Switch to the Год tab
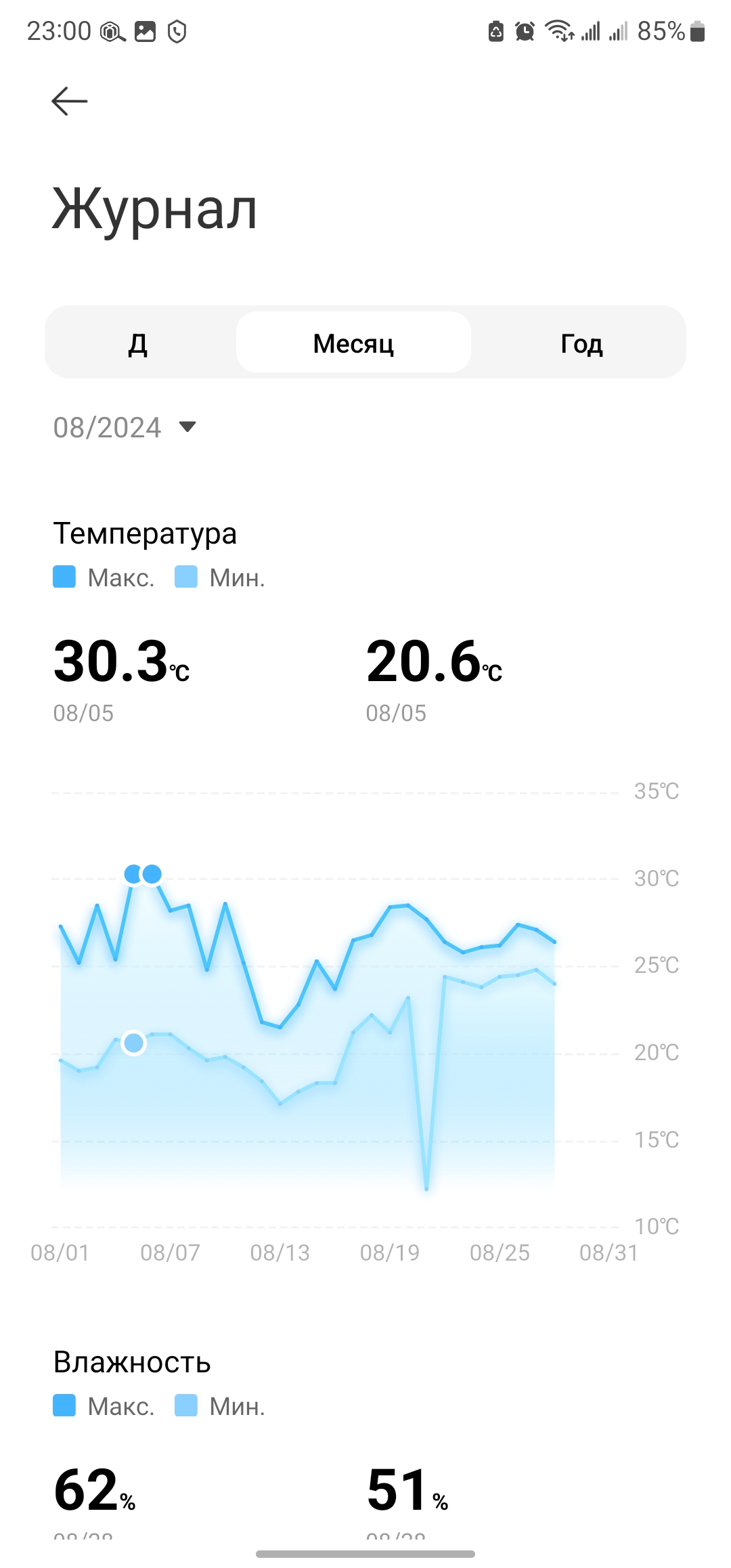 [581, 343]
